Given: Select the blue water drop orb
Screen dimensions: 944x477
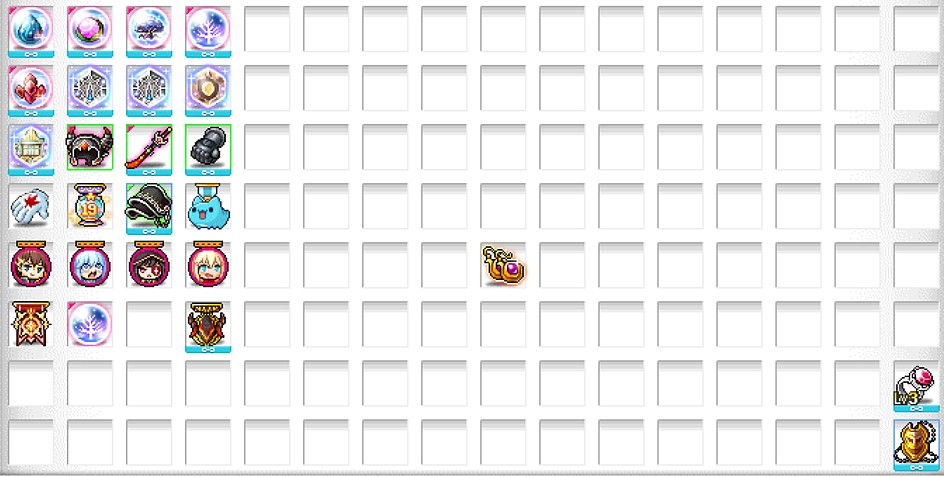Looking at the screenshot, I should point(30,28).
